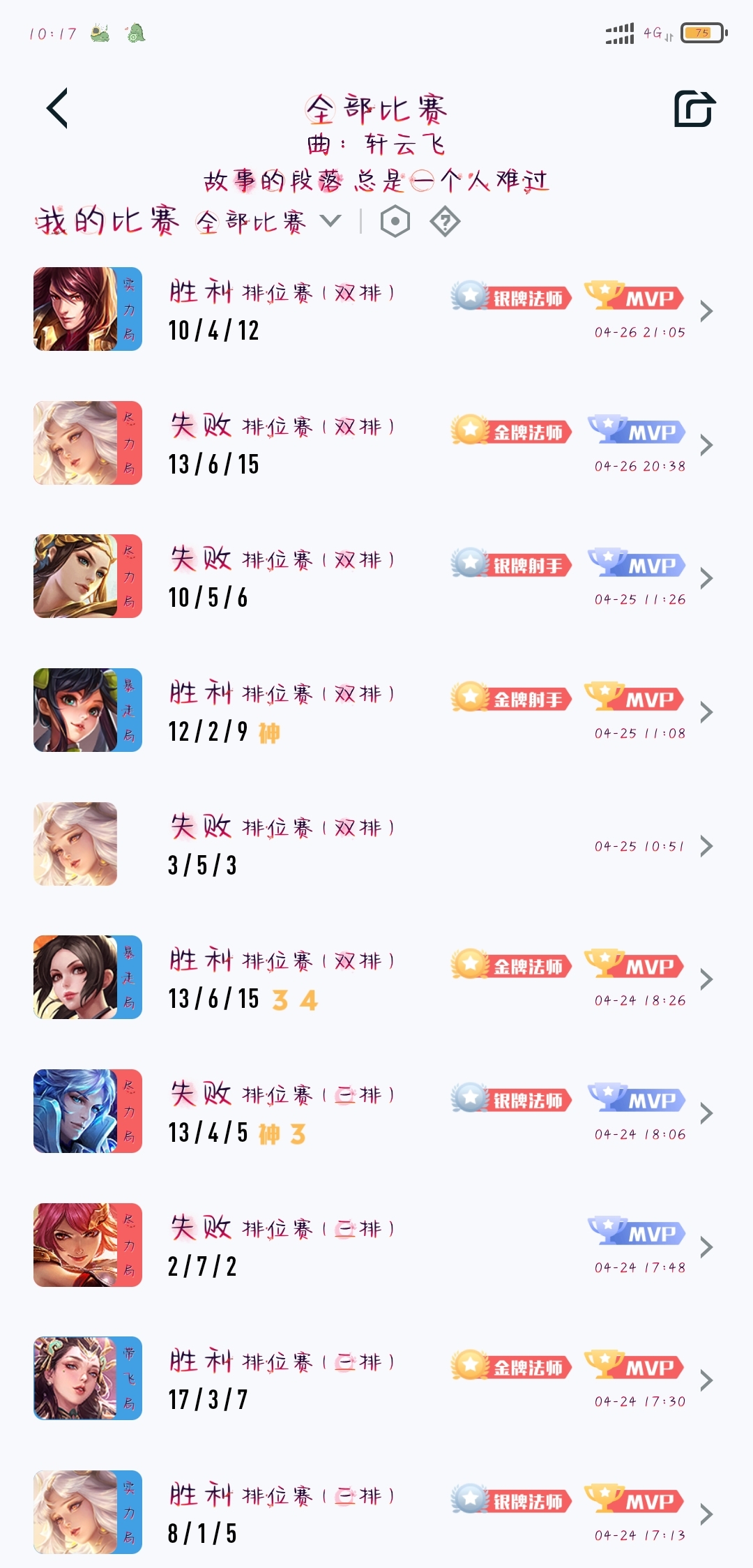View the 17/3/7 win at 04-24 17:30

[376, 1379]
